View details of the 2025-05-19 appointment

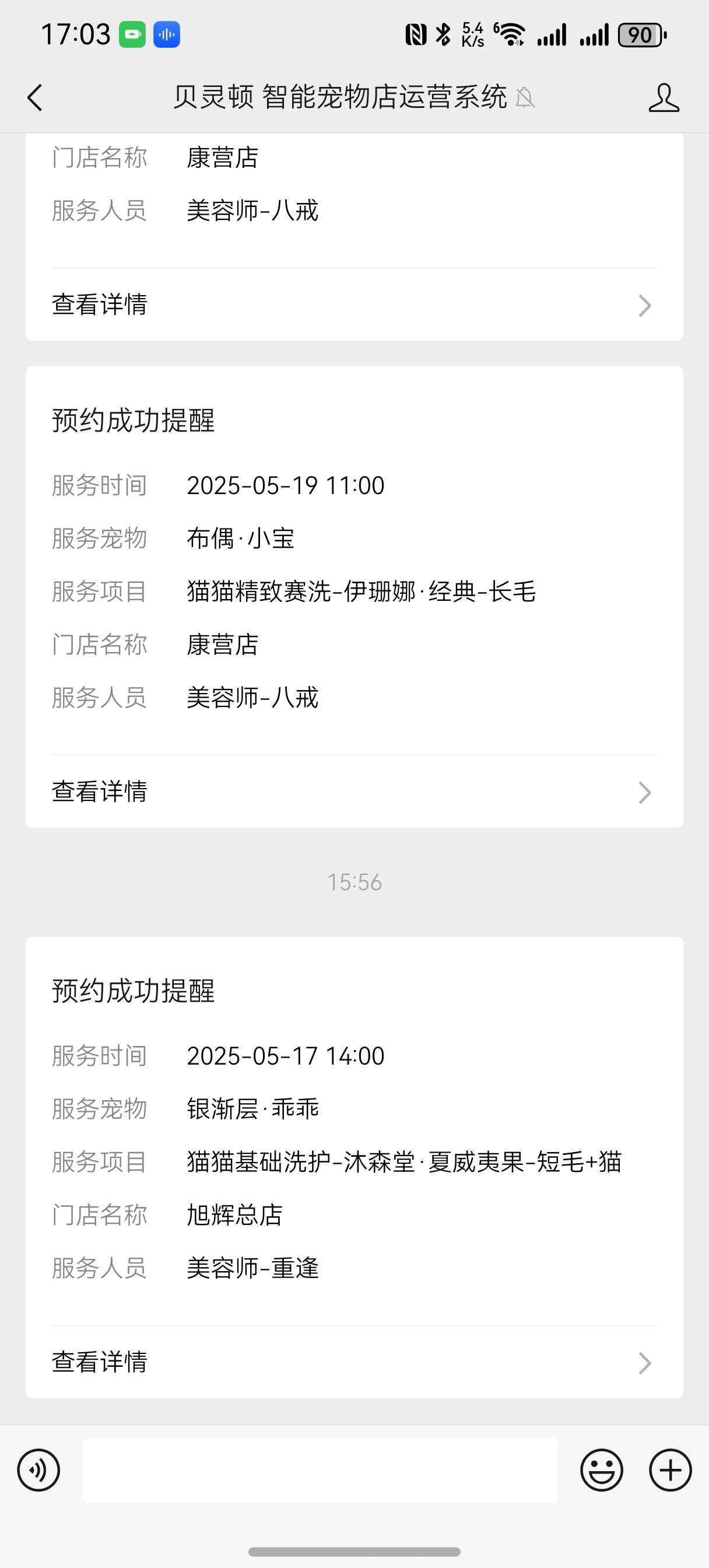click(x=353, y=792)
